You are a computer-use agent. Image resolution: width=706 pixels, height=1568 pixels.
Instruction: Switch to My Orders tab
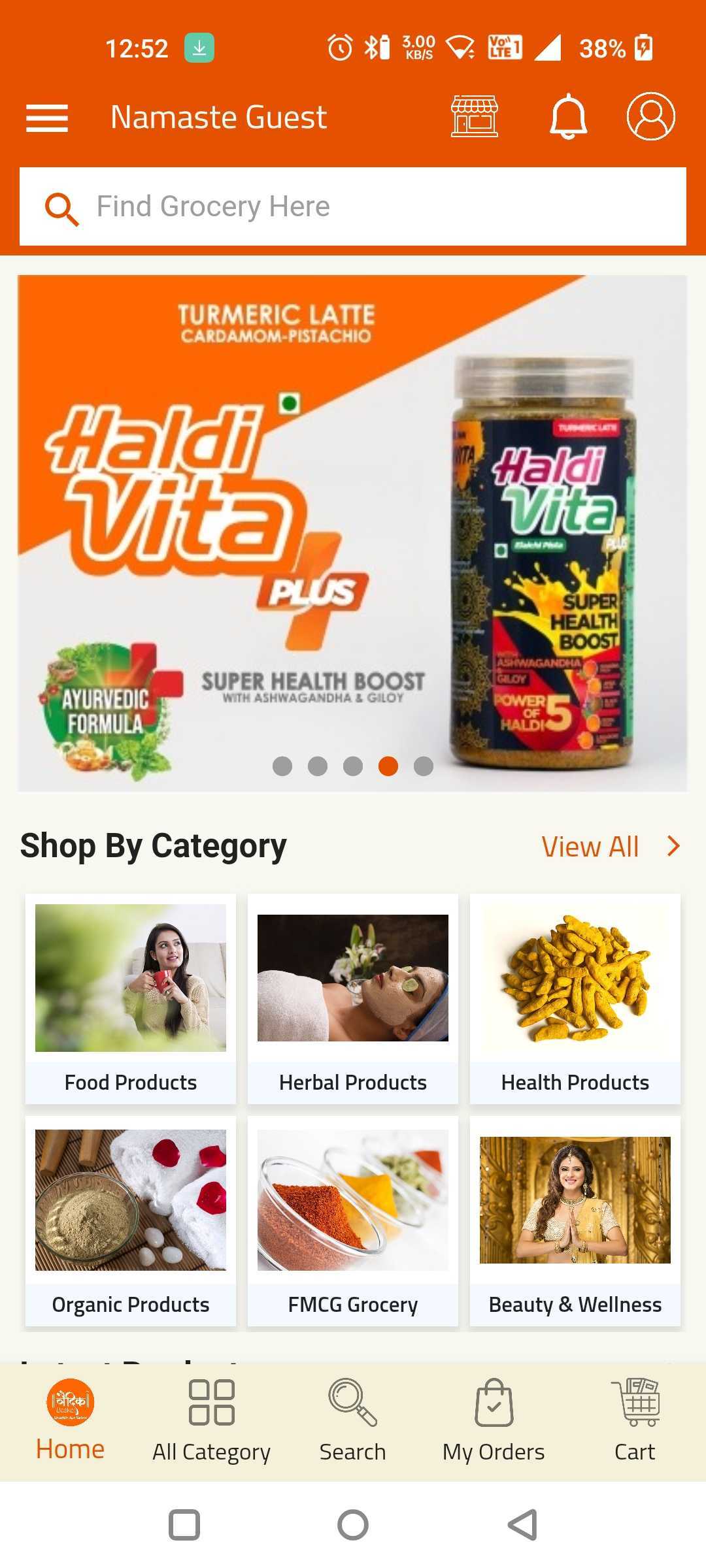(x=494, y=1420)
